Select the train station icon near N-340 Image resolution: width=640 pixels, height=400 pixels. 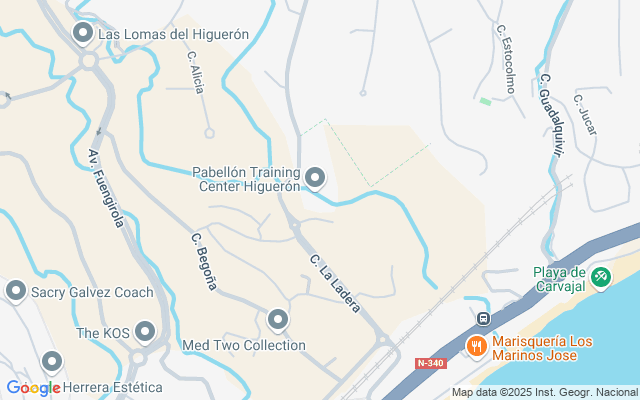(x=483, y=319)
